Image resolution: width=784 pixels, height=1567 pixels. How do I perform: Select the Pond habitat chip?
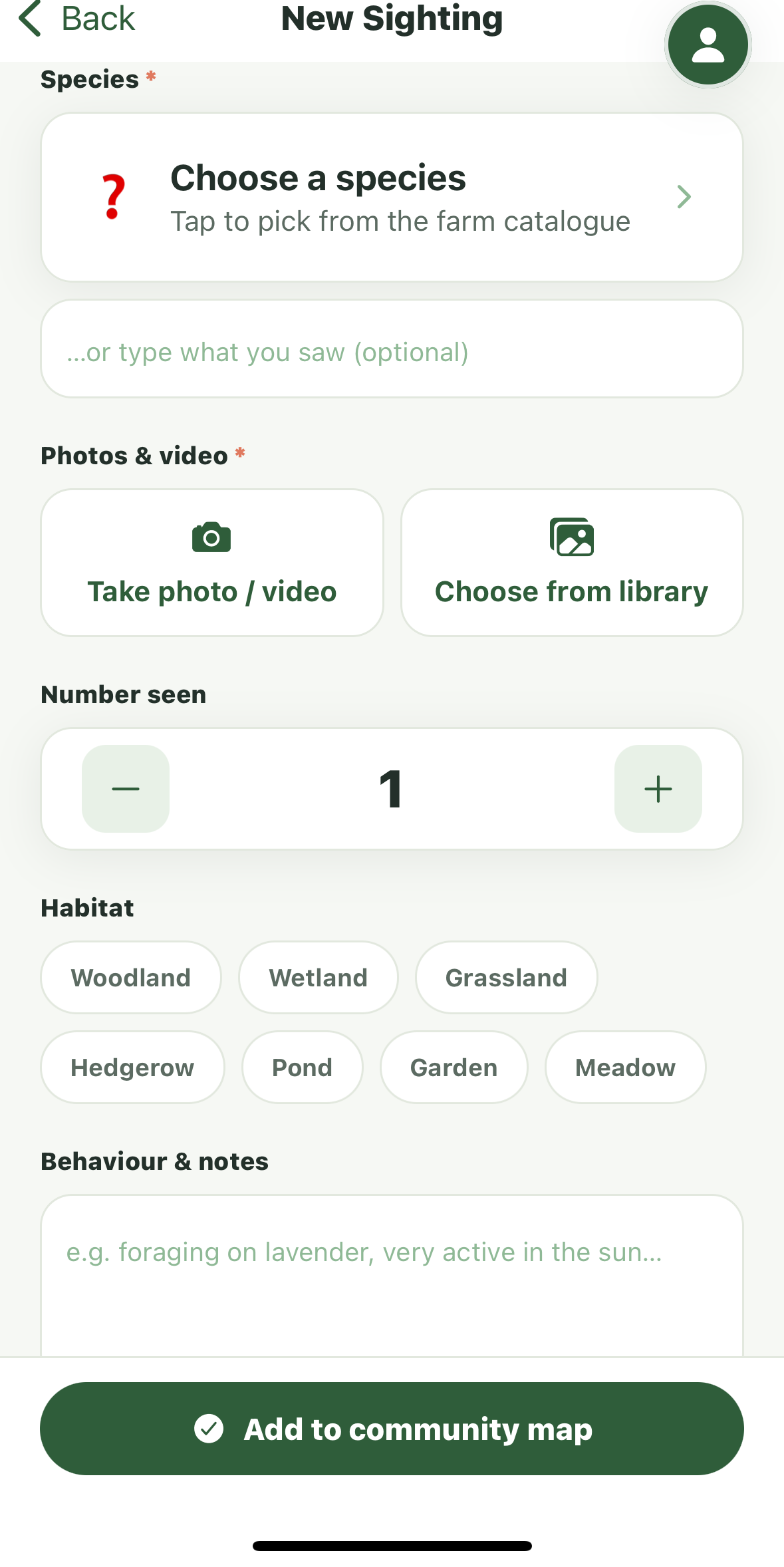pos(303,1068)
